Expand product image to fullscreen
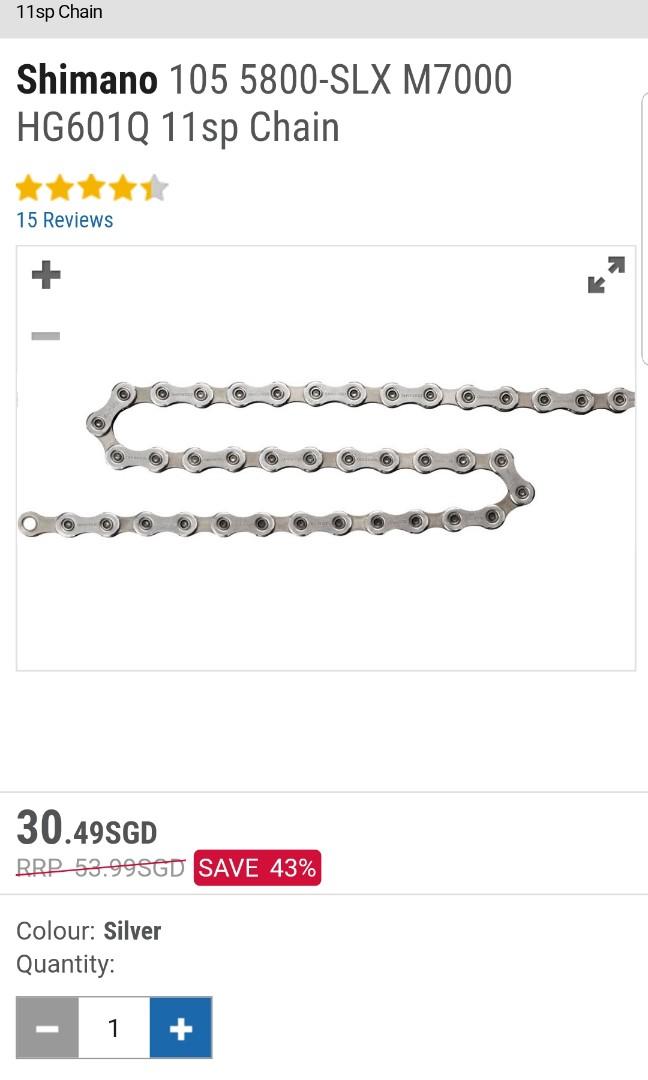The width and height of the screenshot is (648, 1080). pos(606,275)
